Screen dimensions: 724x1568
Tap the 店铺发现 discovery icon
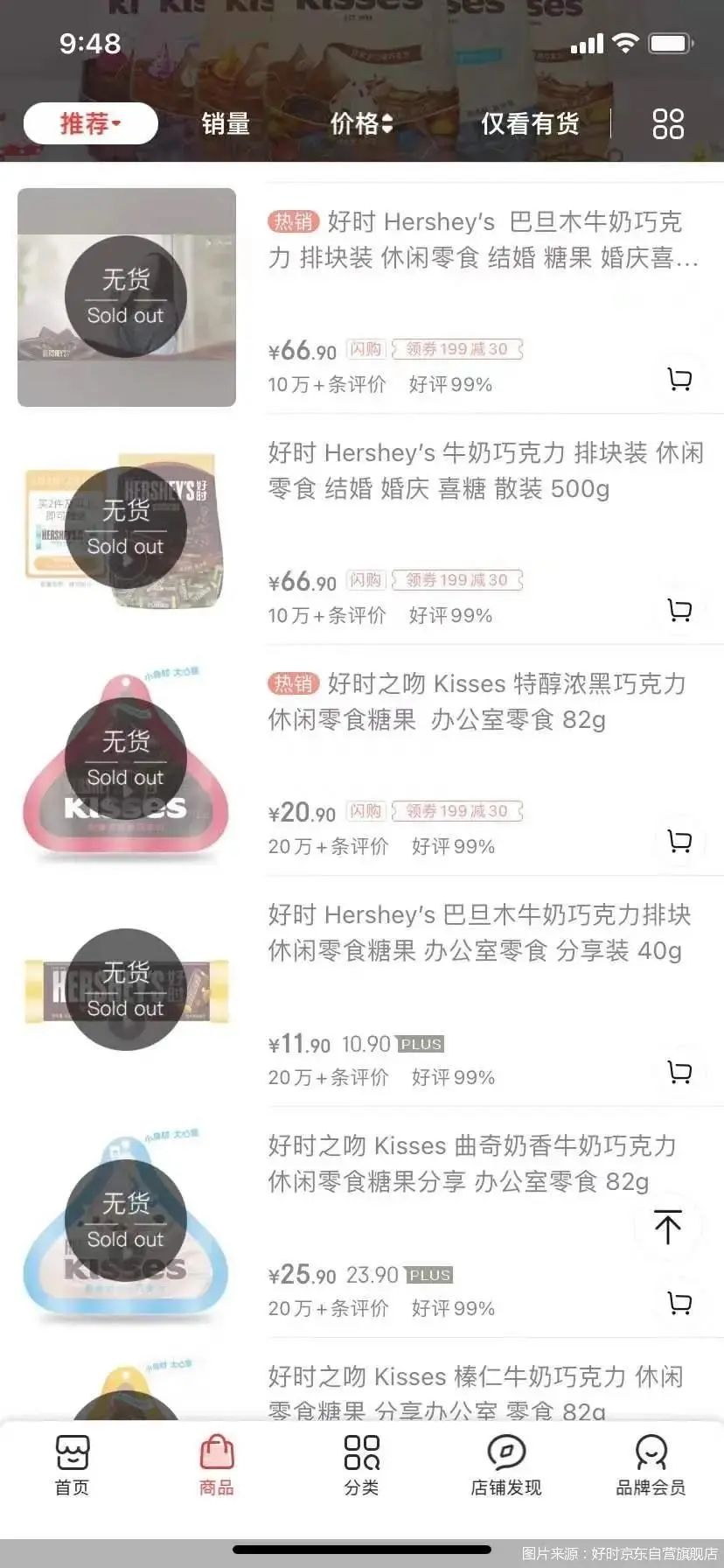505,1459
